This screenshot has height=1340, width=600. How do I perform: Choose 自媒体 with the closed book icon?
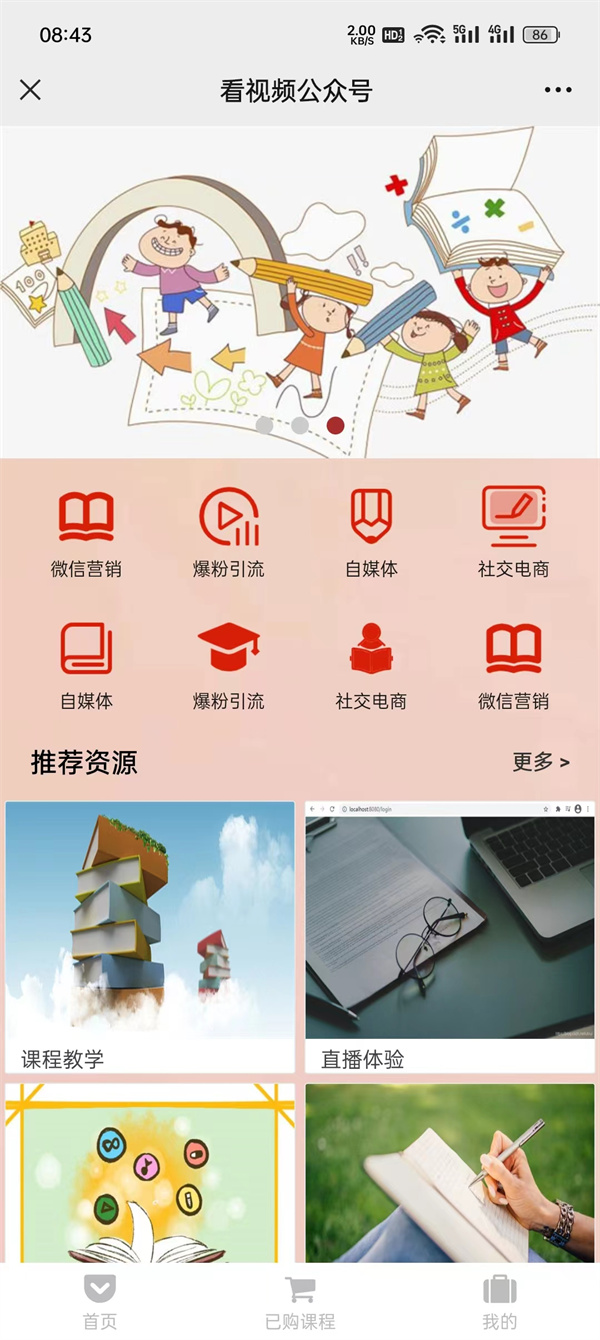[x=86, y=664]
